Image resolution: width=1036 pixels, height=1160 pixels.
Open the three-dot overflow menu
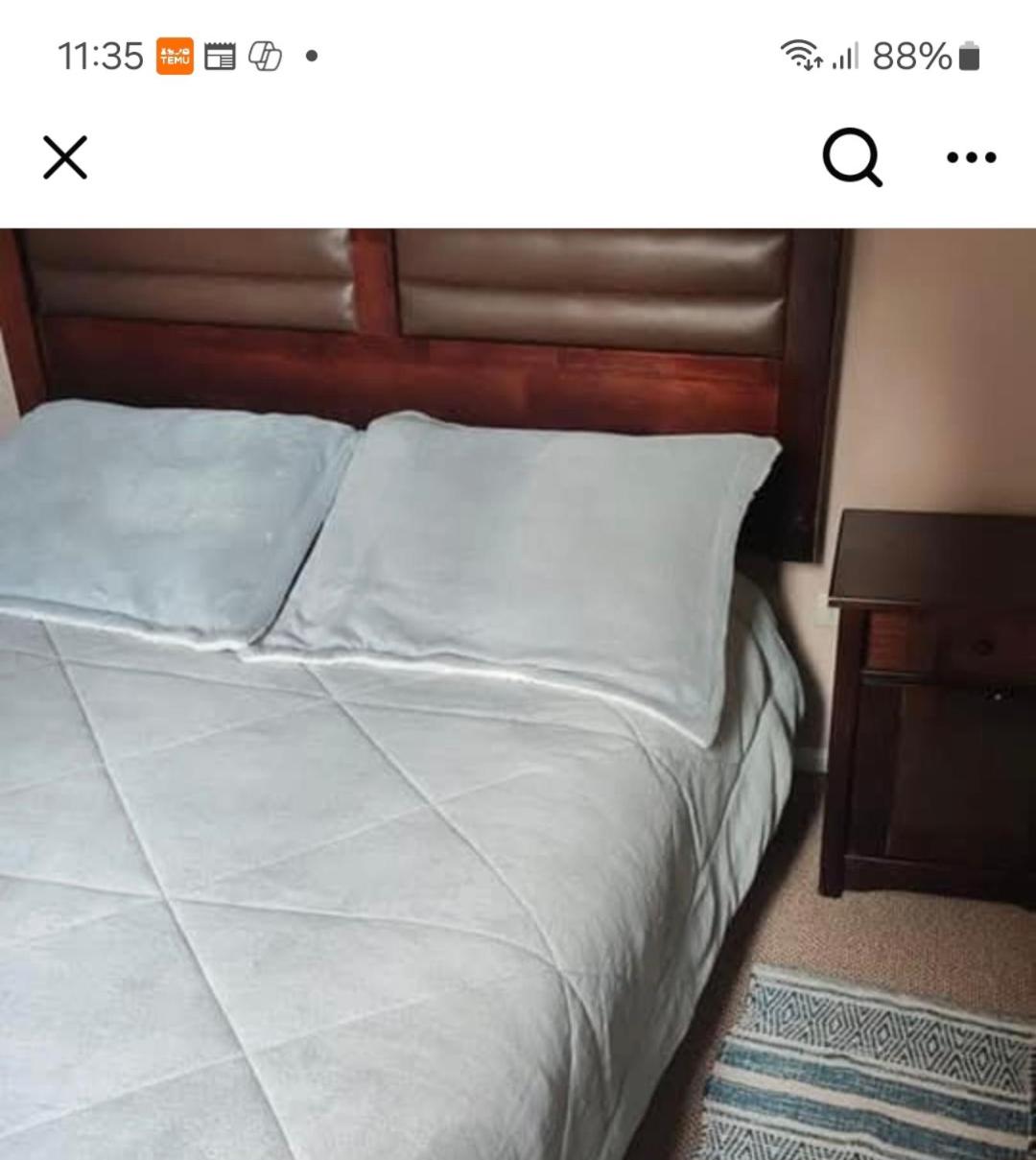pos(971,157)
